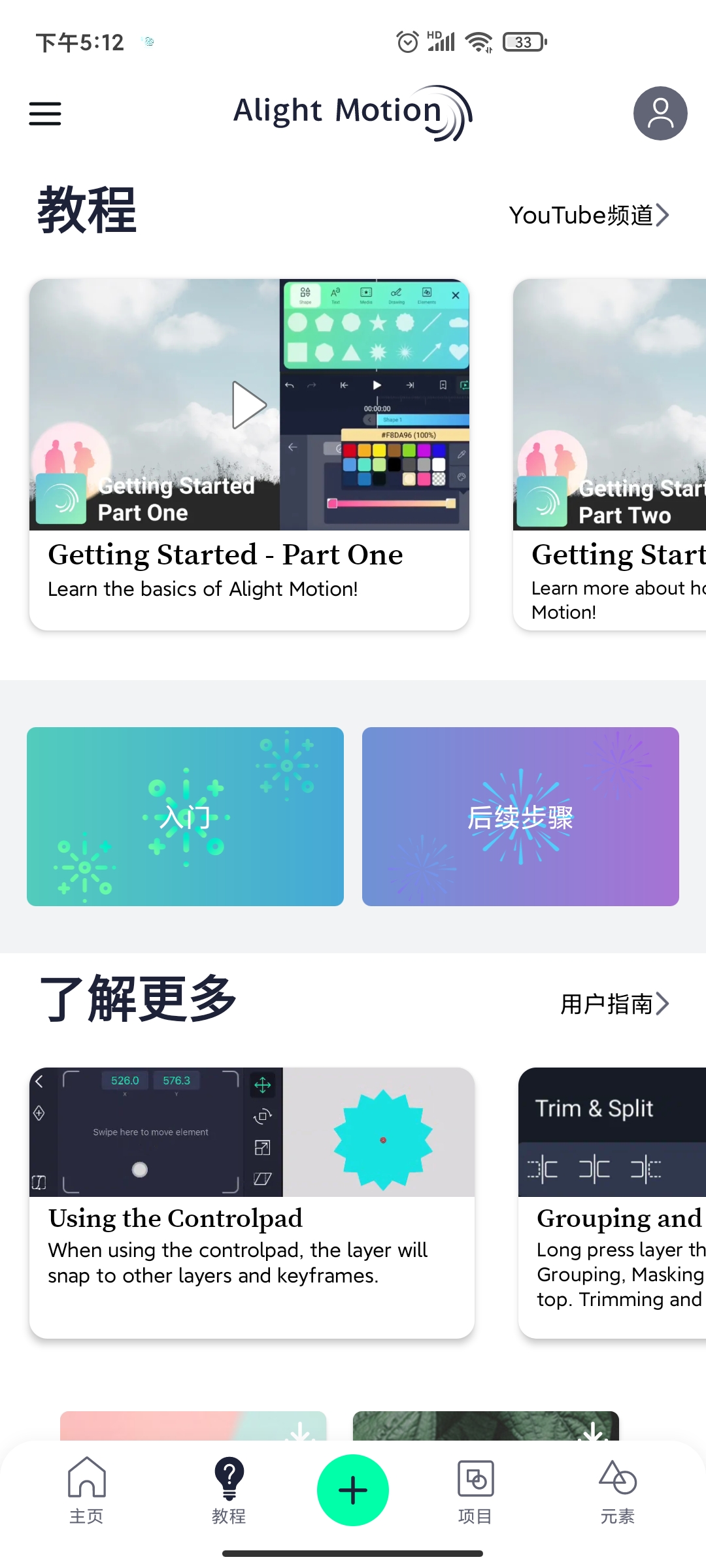This screenshot has width=706, height=1568.
Task: Play the Getting Started Part One video
Action: pos(248,404)
